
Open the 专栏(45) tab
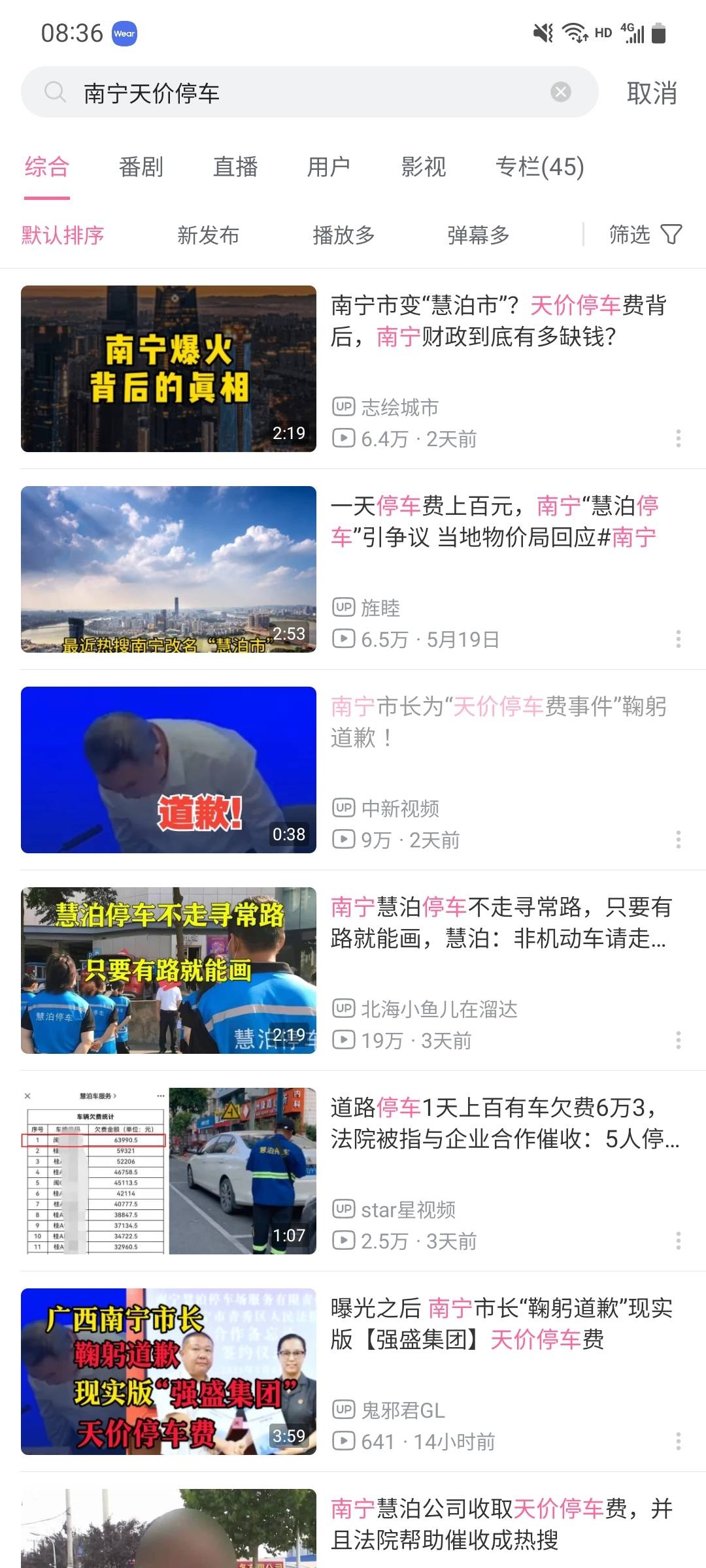point(539,167)
